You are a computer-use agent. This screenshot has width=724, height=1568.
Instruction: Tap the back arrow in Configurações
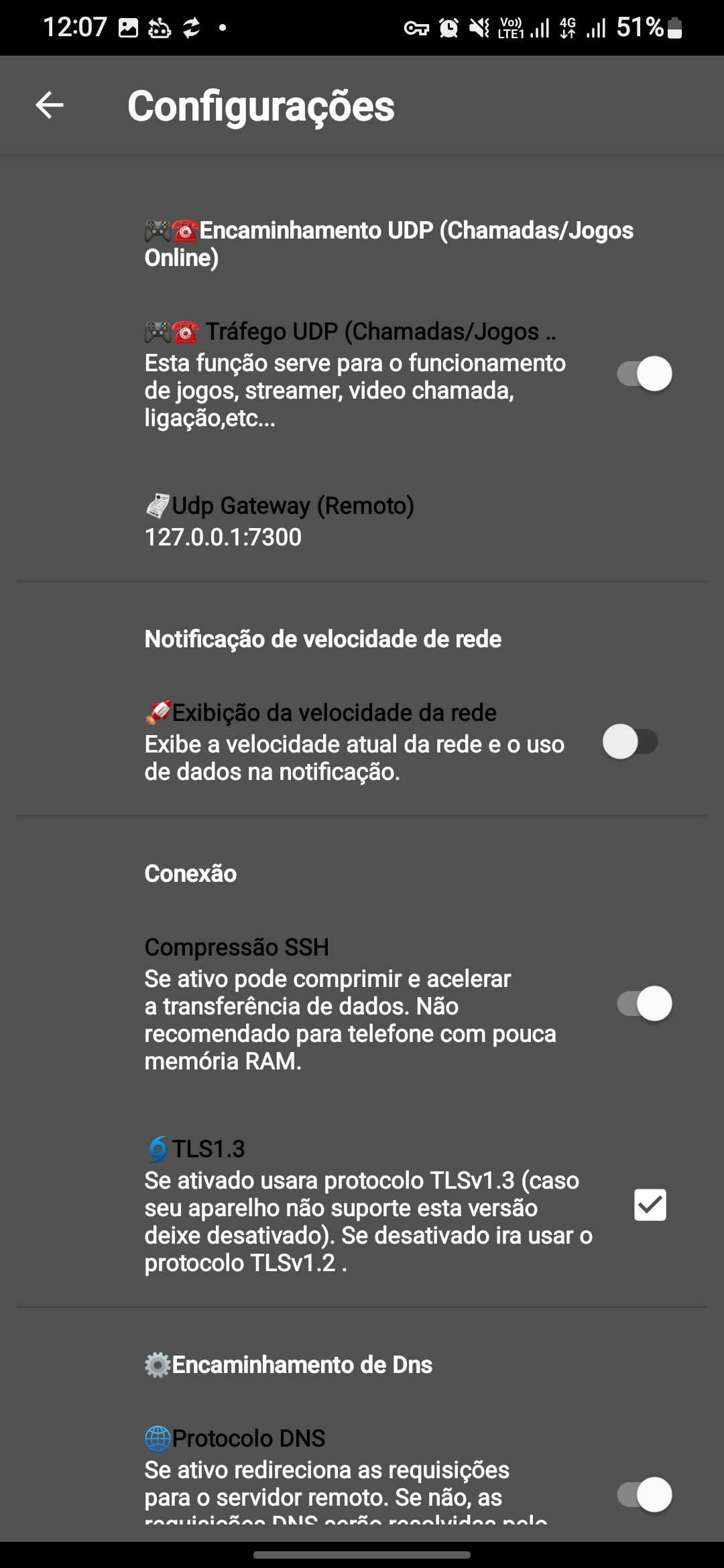pos(49,105)
